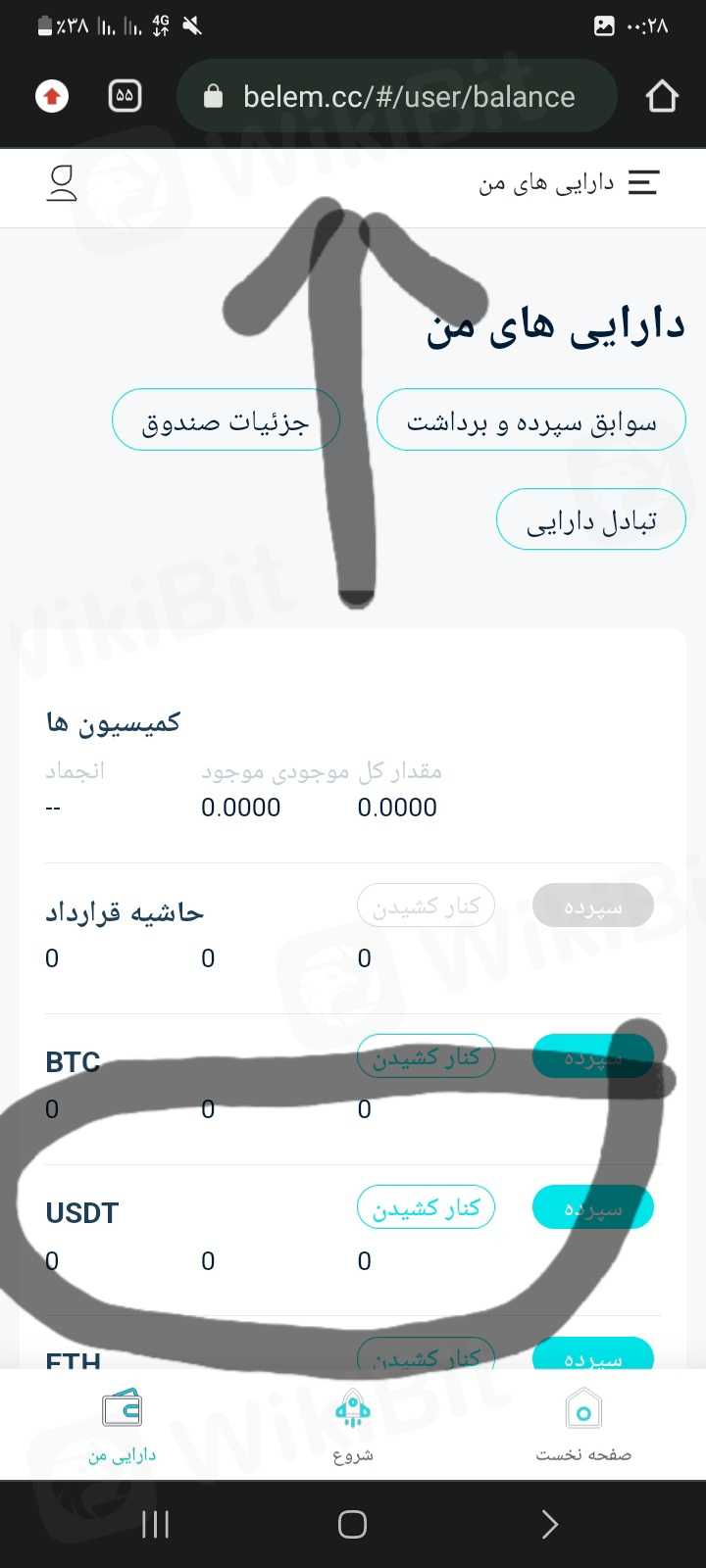The height and width of the screenshot is (1568, 706).
Task: Tap the تبادل دارایی button
Action: (x=590, y=519)
